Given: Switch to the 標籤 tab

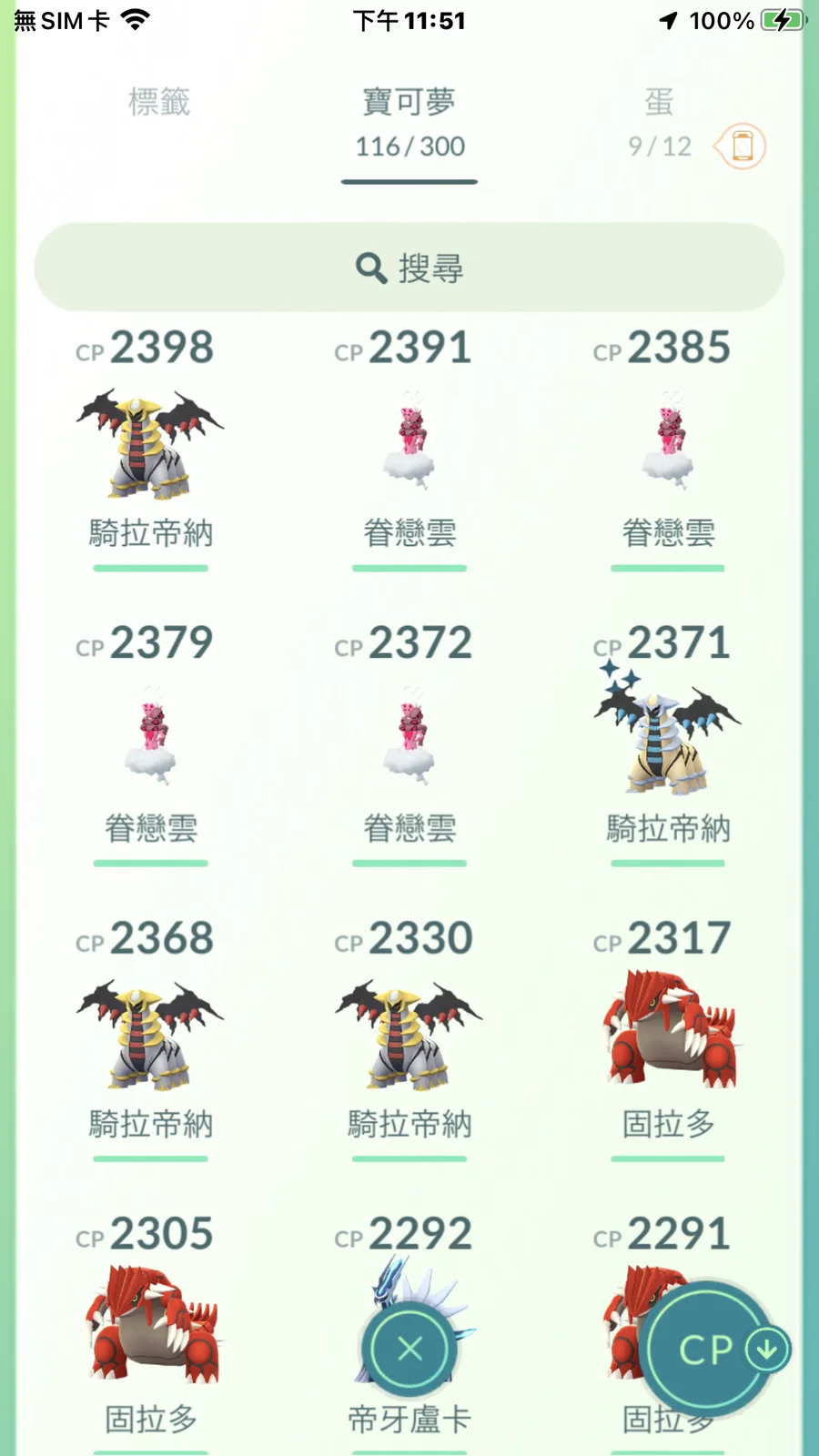Looking at the screenshot, I should coord(159,102).
